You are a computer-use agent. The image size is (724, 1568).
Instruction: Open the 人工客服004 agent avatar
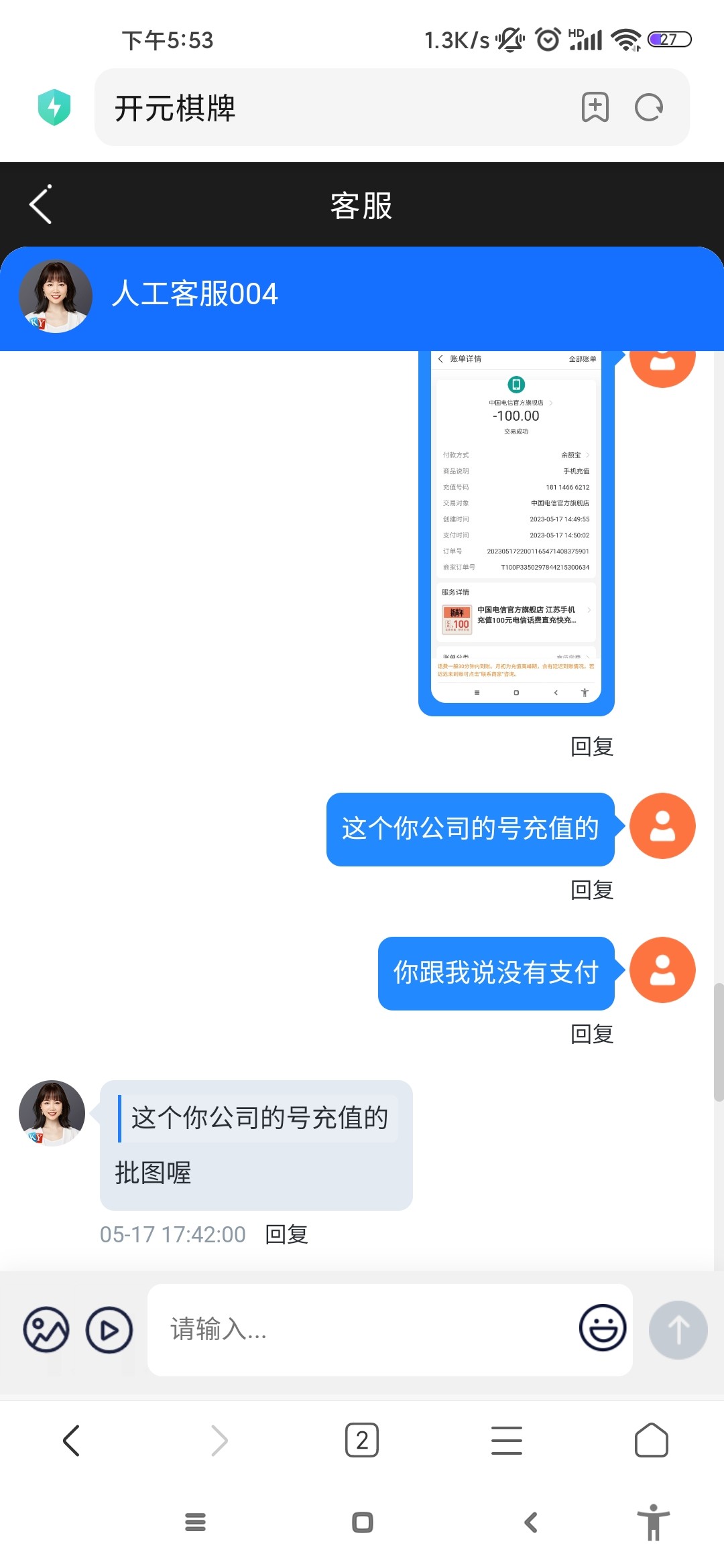(x=56, y=296)
